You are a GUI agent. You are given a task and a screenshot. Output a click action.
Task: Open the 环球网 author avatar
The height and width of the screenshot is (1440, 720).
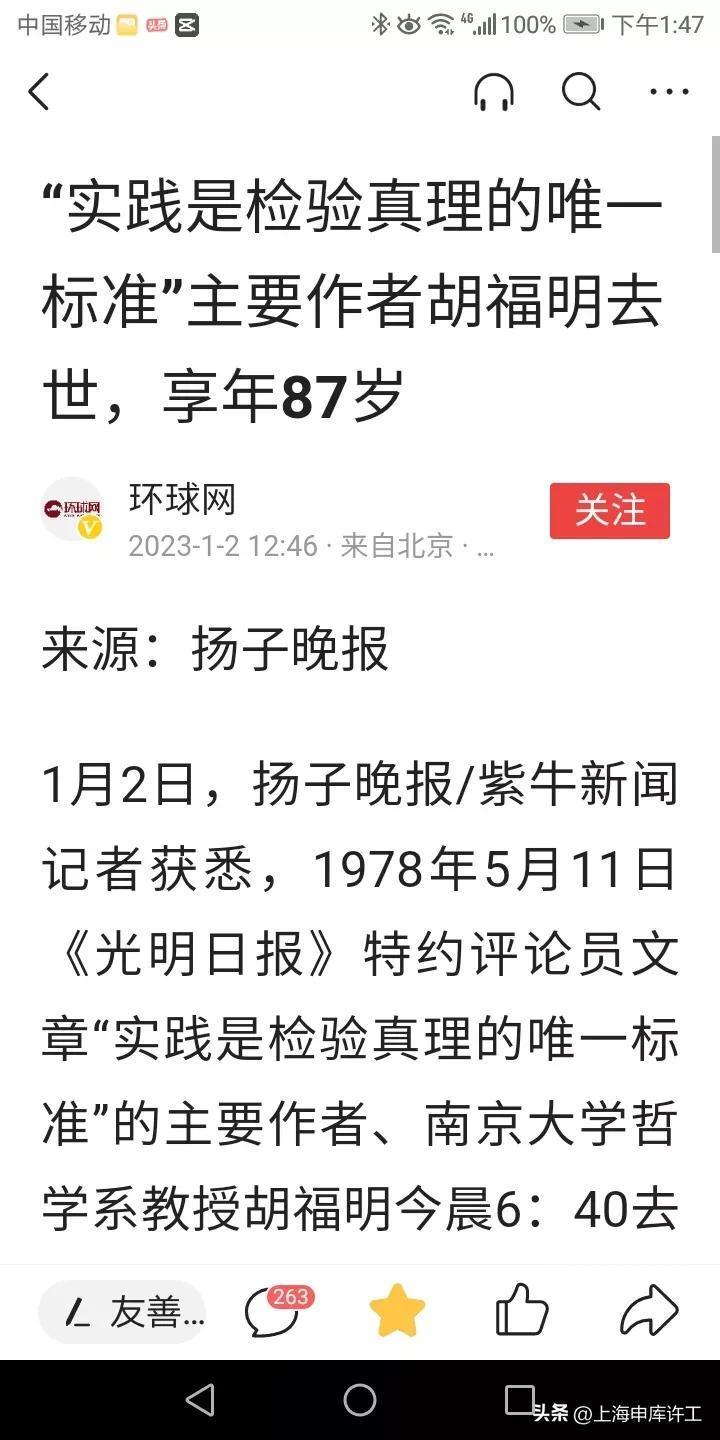[72, 510]
